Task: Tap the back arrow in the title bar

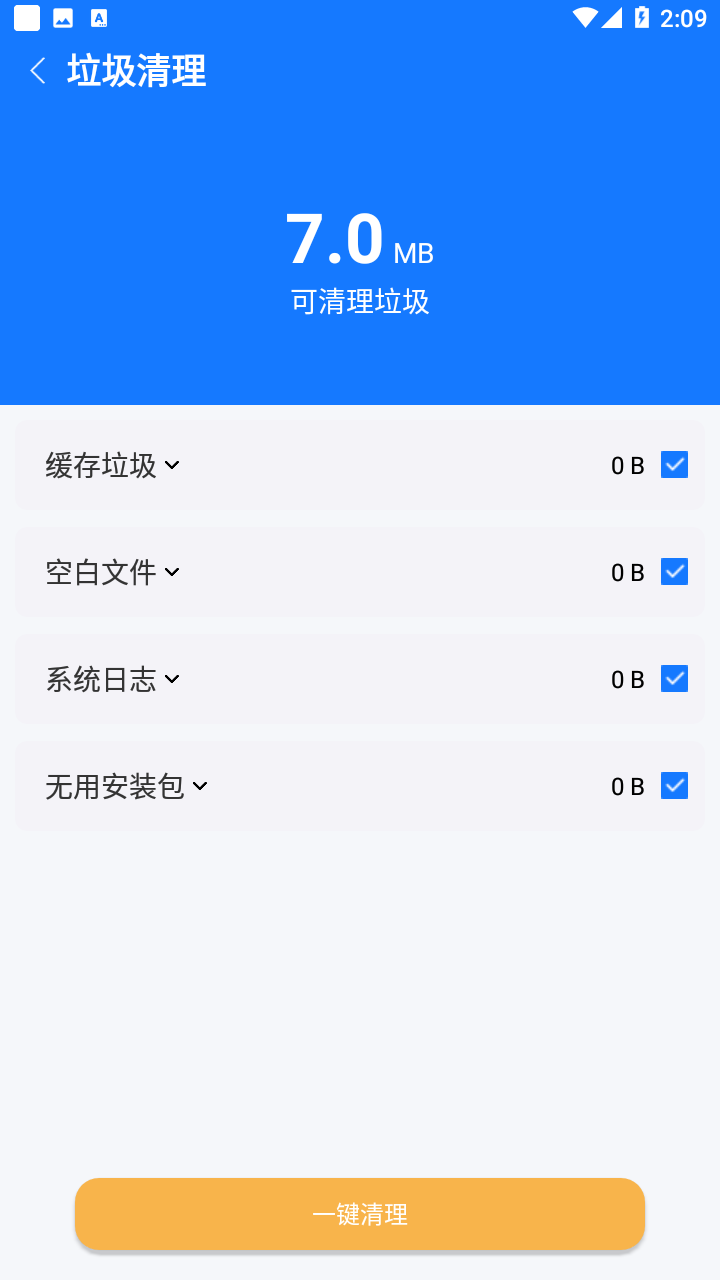Action: click(37, 71)
